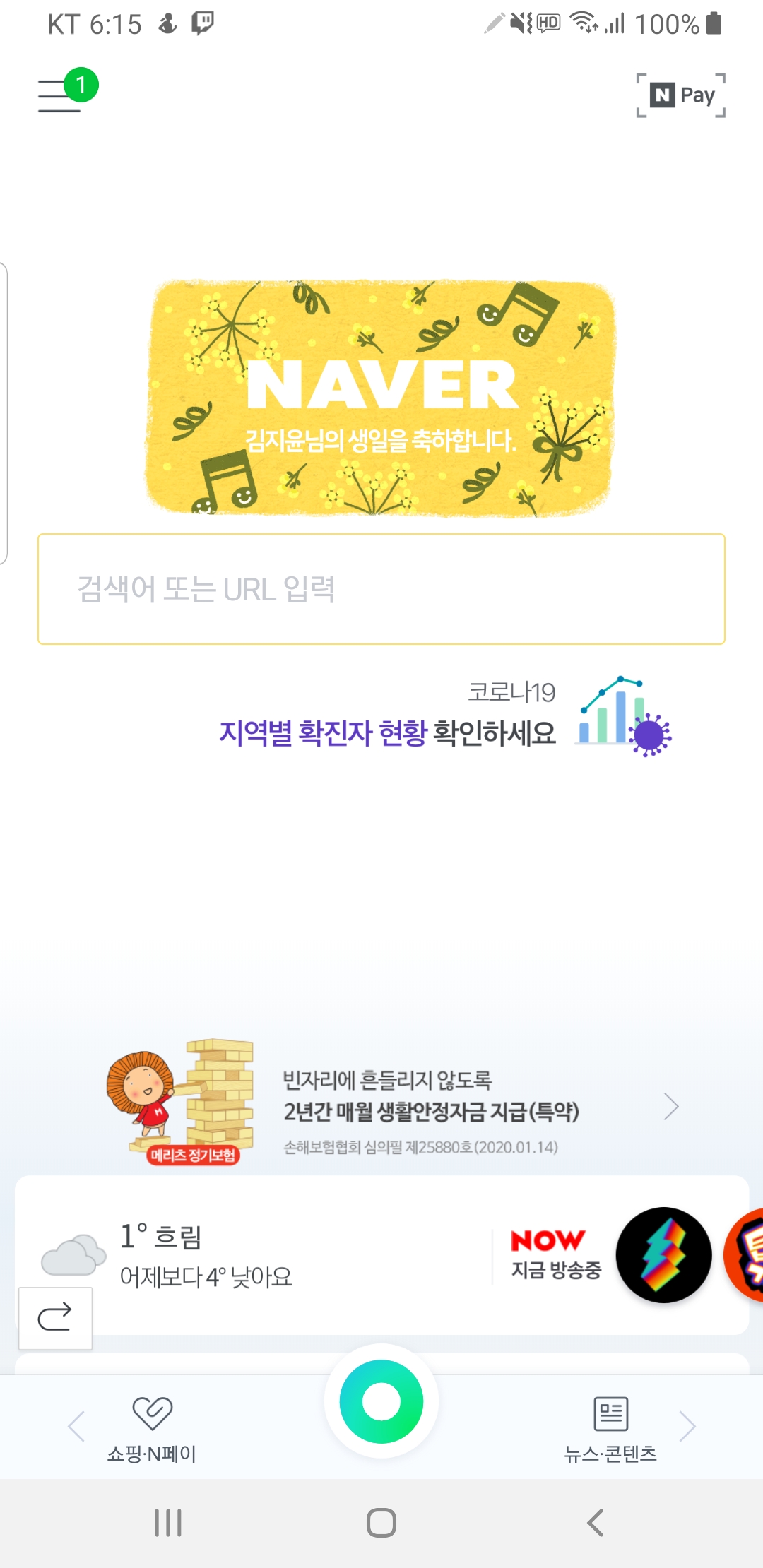Open the N Pay button
763x1568 pixels.
(680, 95)
